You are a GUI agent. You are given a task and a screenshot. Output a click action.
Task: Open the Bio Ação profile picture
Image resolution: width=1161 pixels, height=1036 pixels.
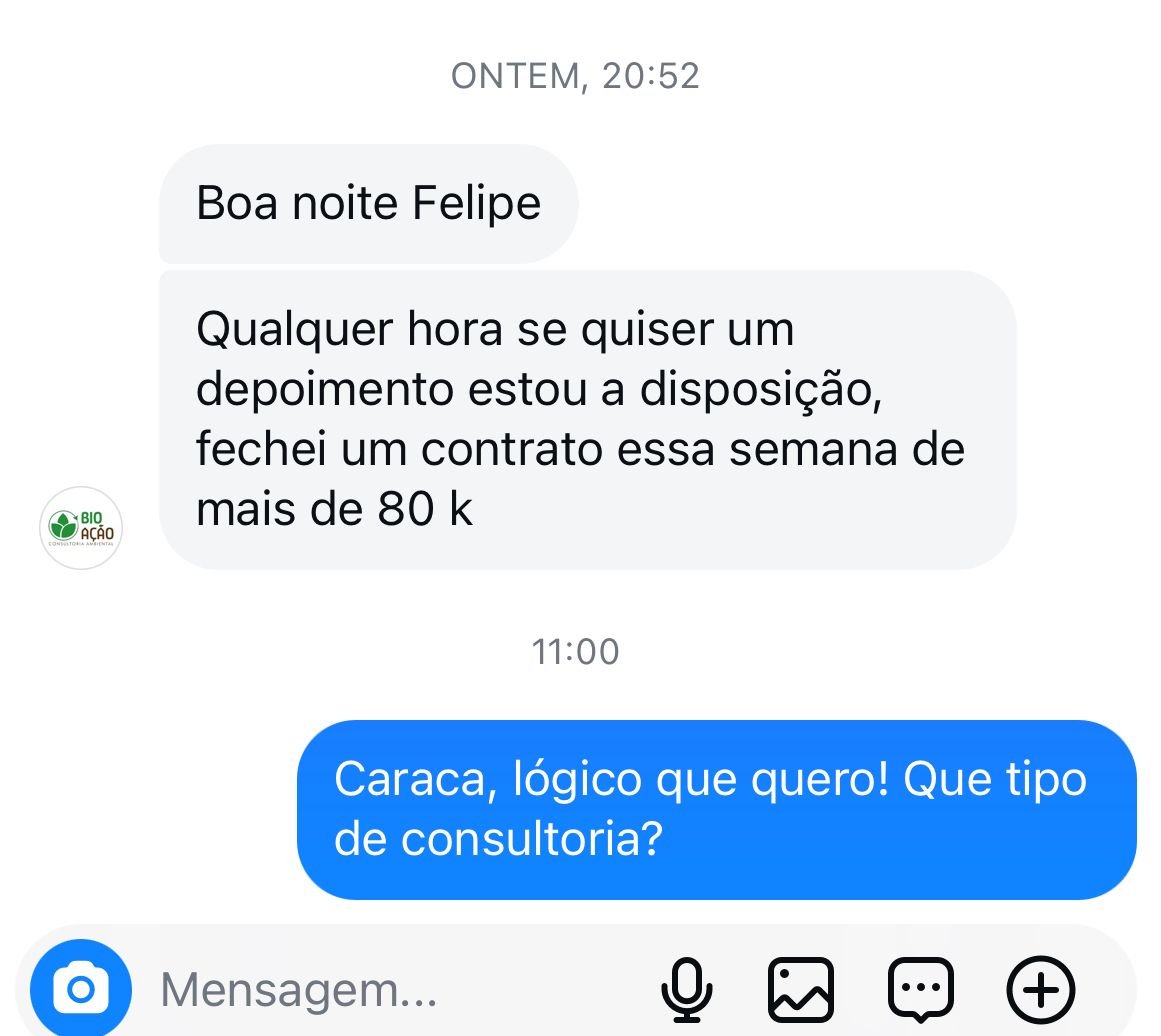tap(81, 528)
